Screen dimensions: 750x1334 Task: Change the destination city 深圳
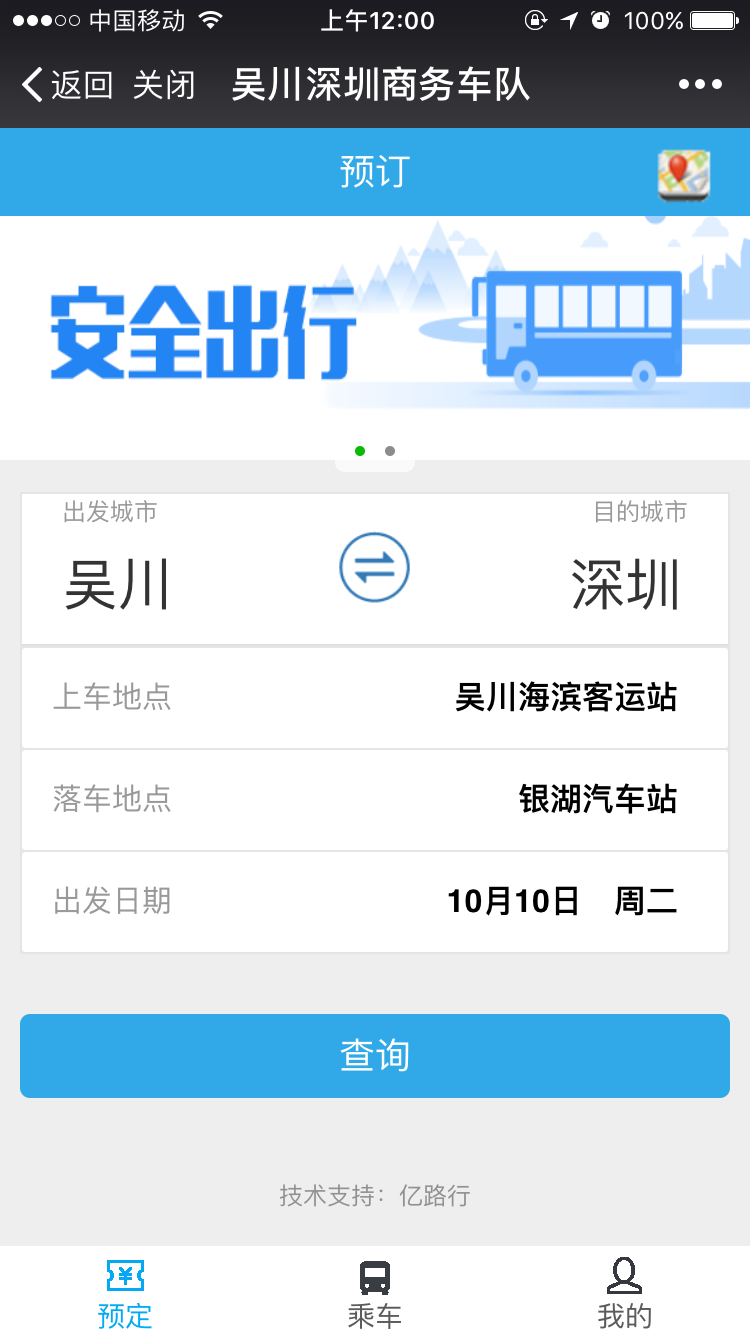[x=626, y=585]
